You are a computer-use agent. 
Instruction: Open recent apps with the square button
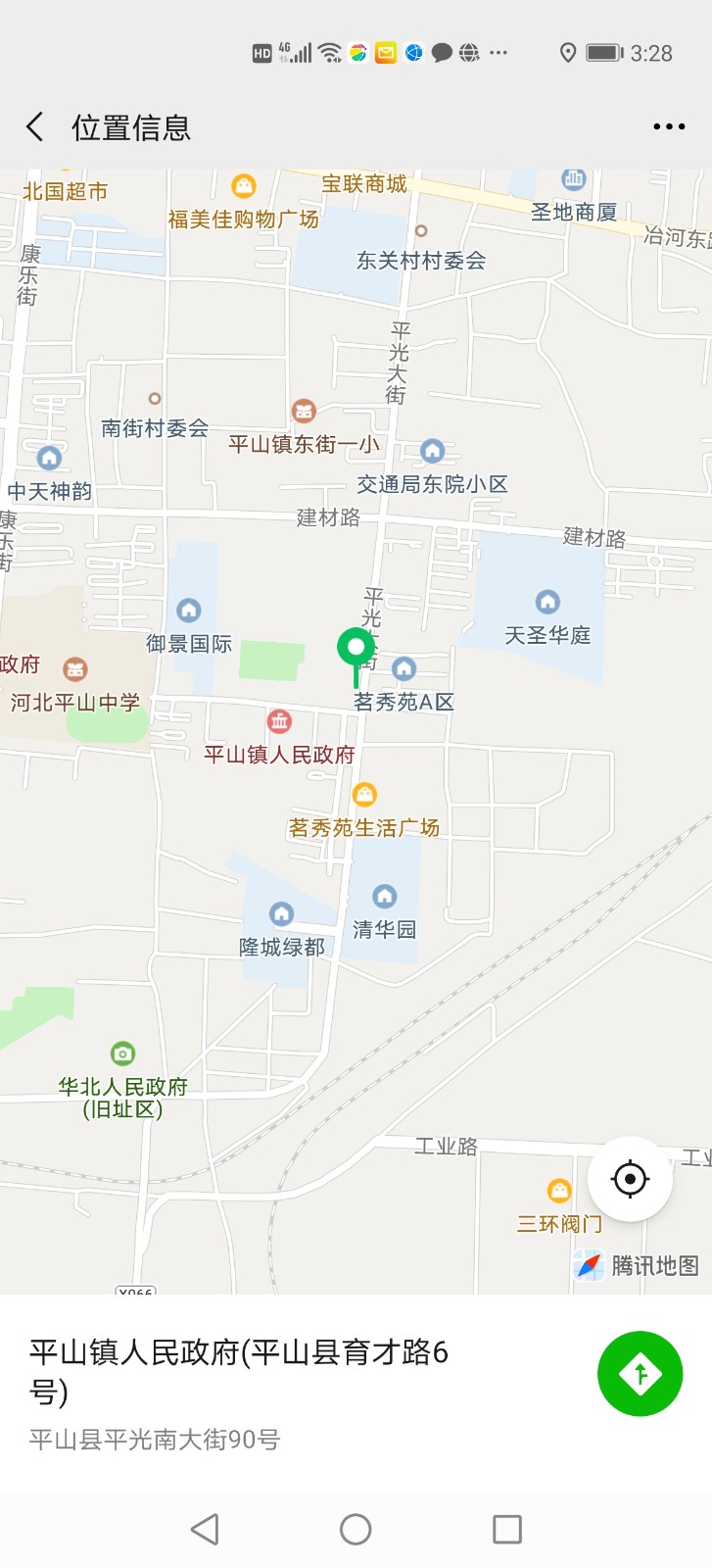pos(506,1529)
